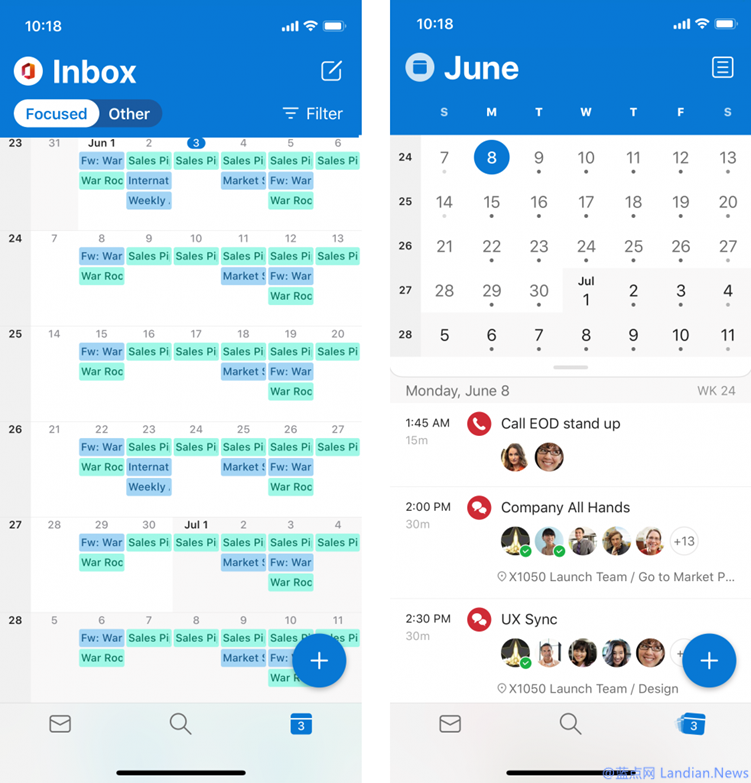Open the calendar tab on the Inbox screen
751x783 pixels.
pyautogui.click(x=301, y=723)
